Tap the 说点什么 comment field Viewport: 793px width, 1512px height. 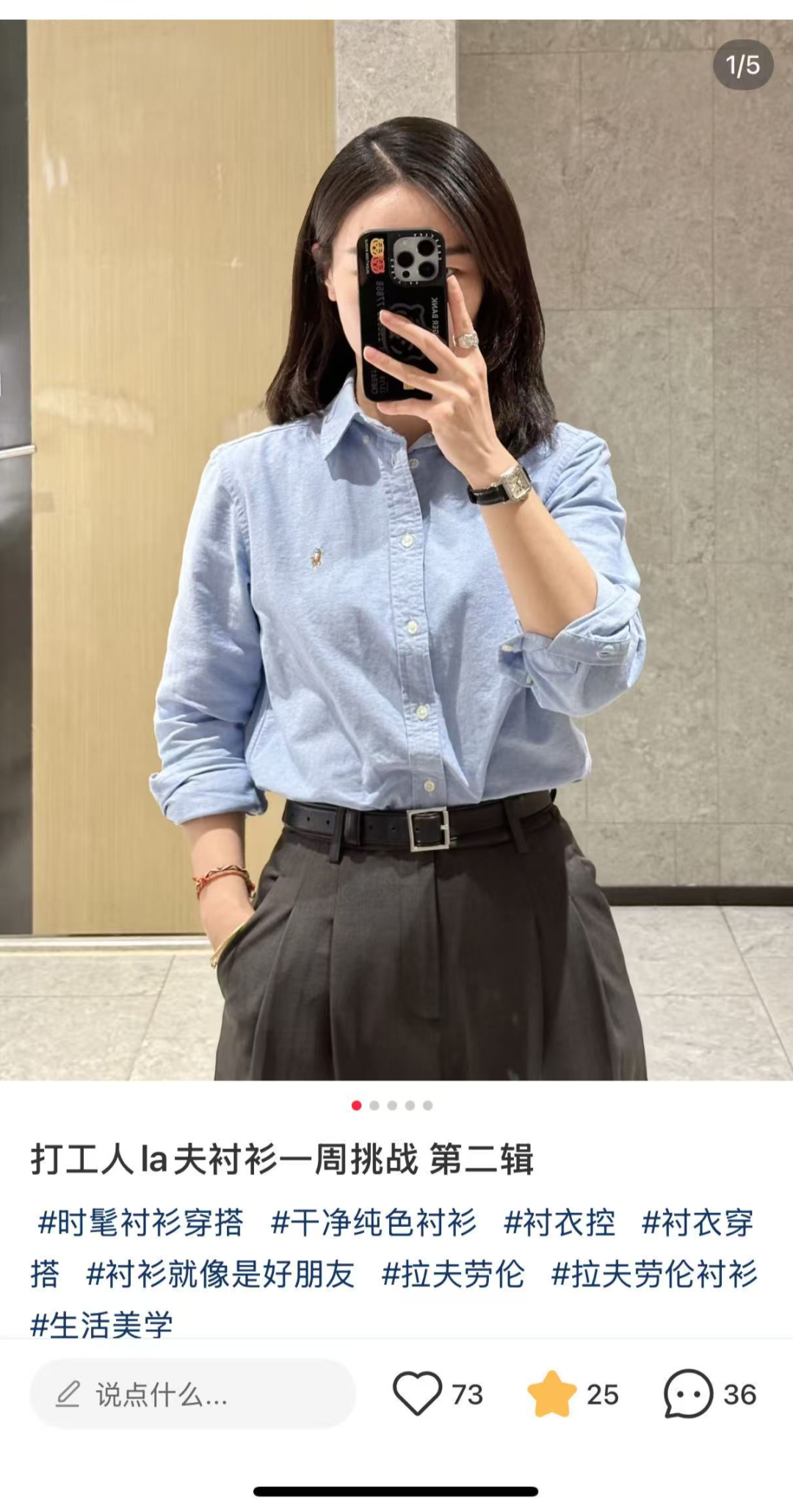click(192, 1394)
